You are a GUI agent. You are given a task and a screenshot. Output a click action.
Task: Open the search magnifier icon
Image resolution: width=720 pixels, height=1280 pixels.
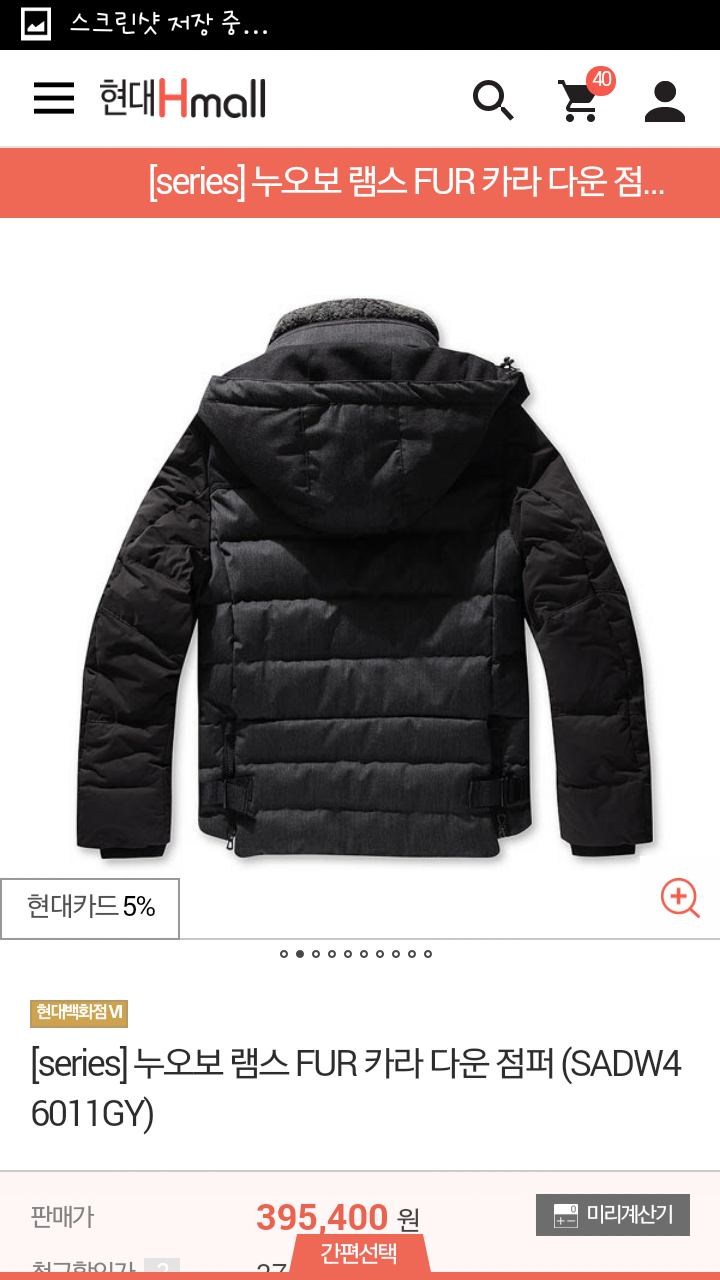pos(493,100)
